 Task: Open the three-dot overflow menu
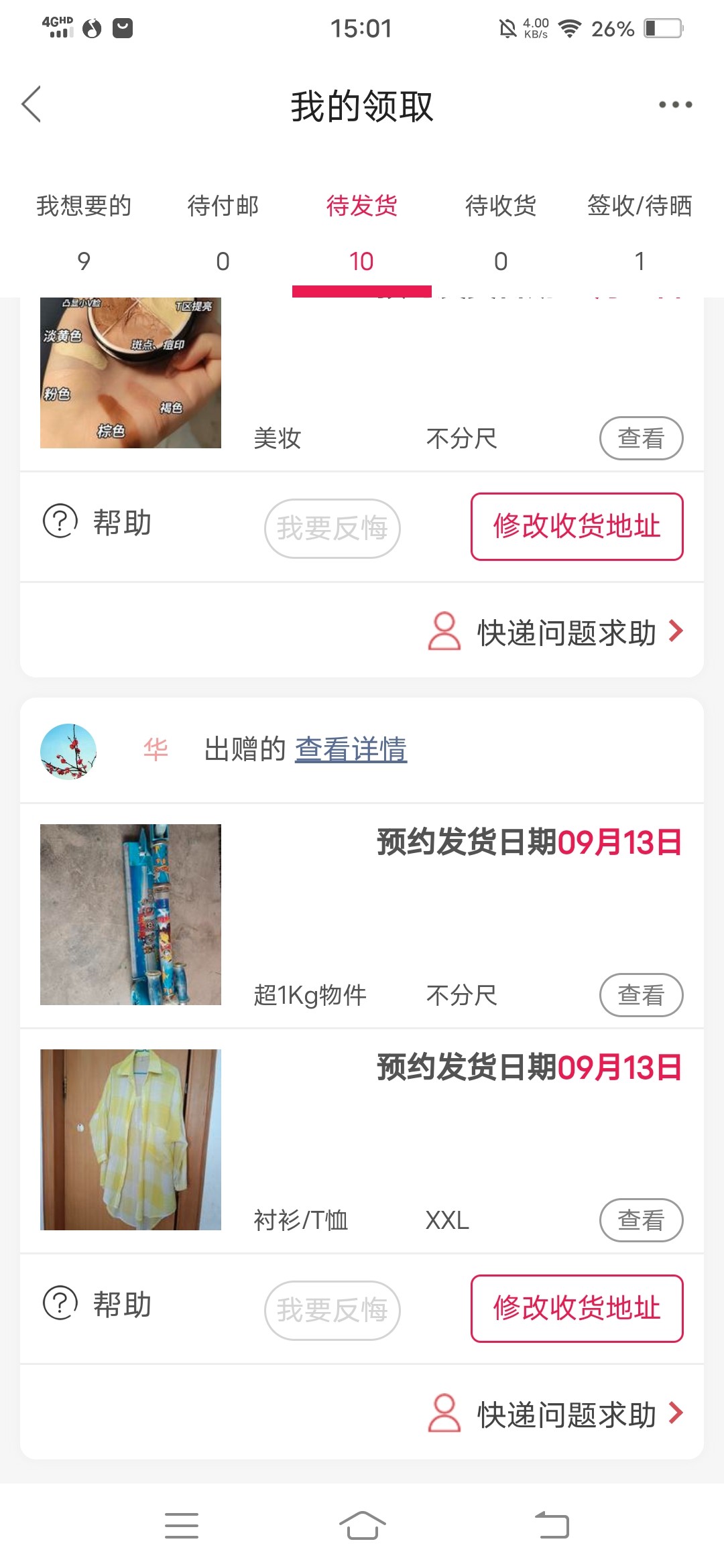pos(674,105)
